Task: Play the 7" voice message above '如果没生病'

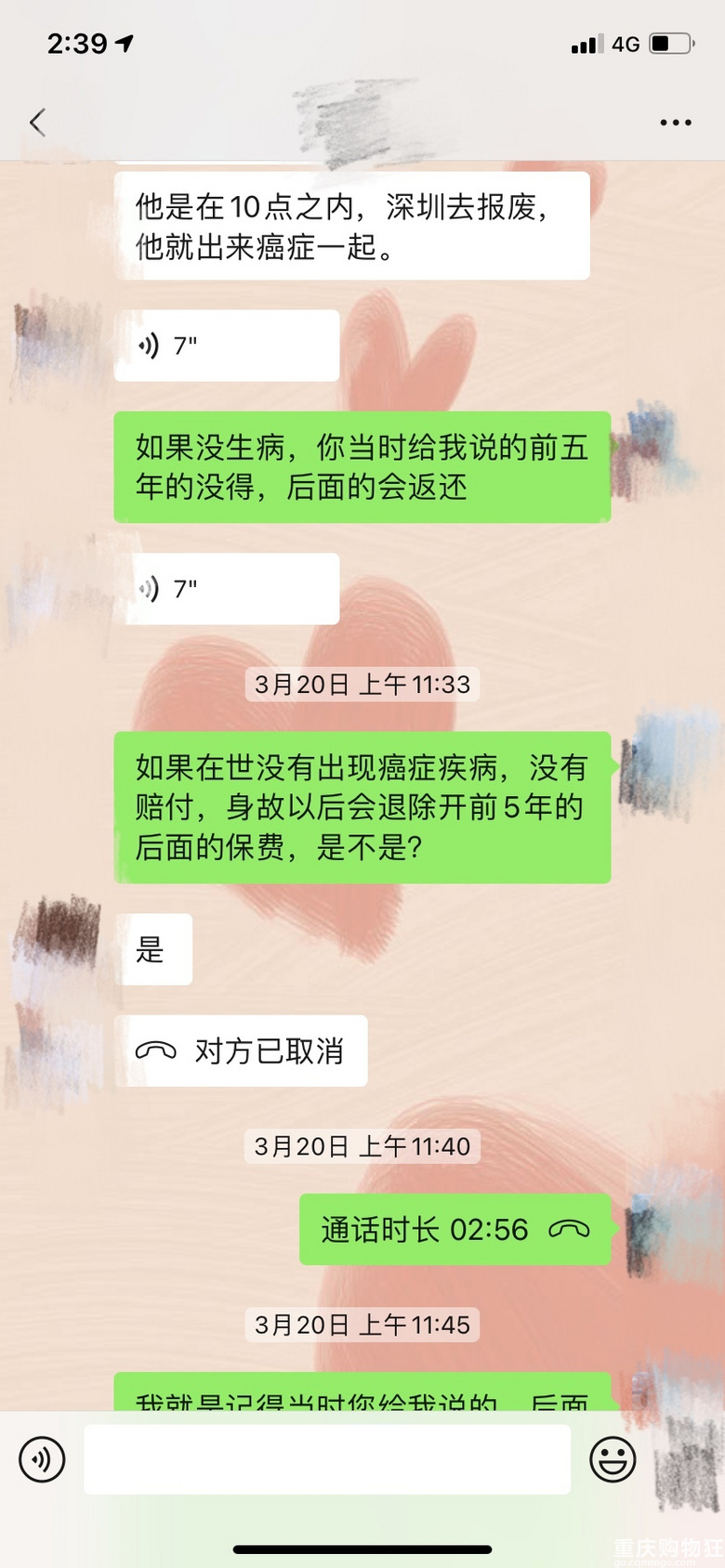Action: 226,346
